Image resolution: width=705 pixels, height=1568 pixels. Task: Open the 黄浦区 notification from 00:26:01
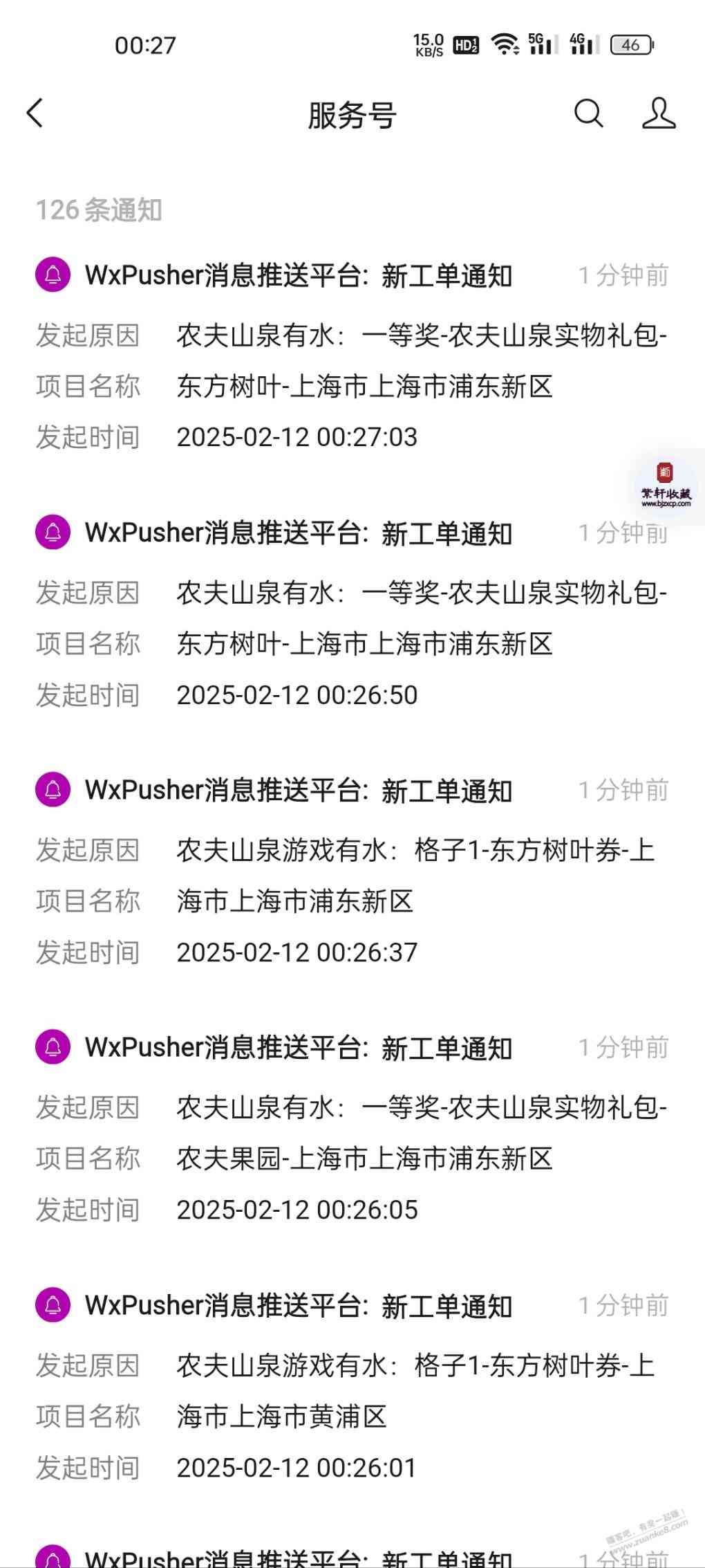point(351,1390)
